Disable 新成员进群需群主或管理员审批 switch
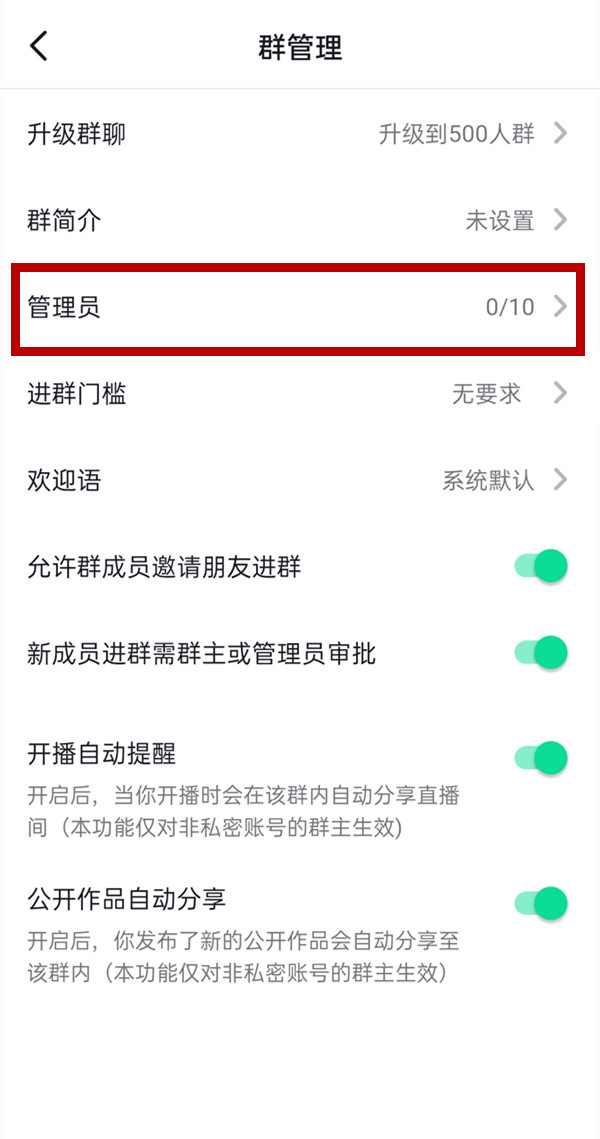The width and height of the screenshot is (600, 1139). tap(541, 654)
